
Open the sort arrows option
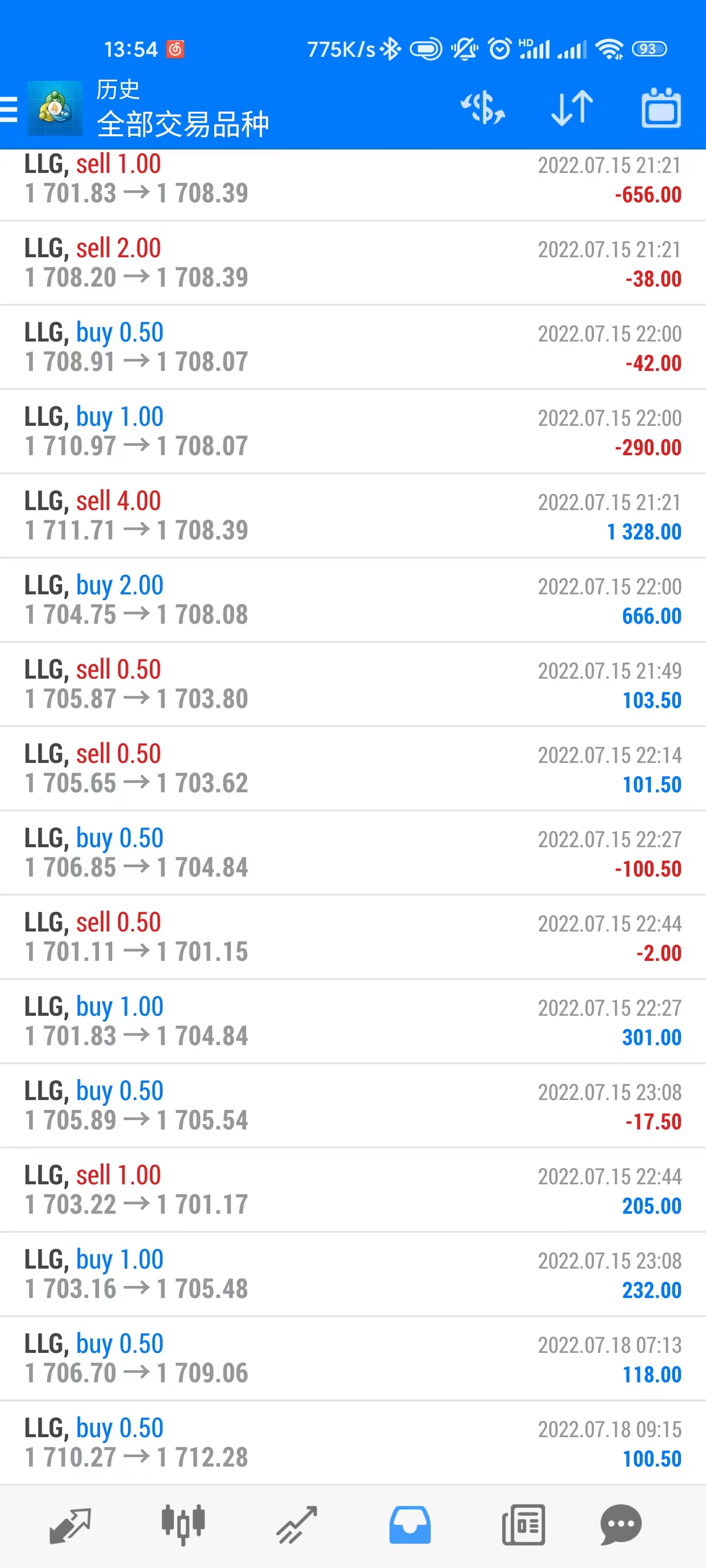click(x=572, y=108)
